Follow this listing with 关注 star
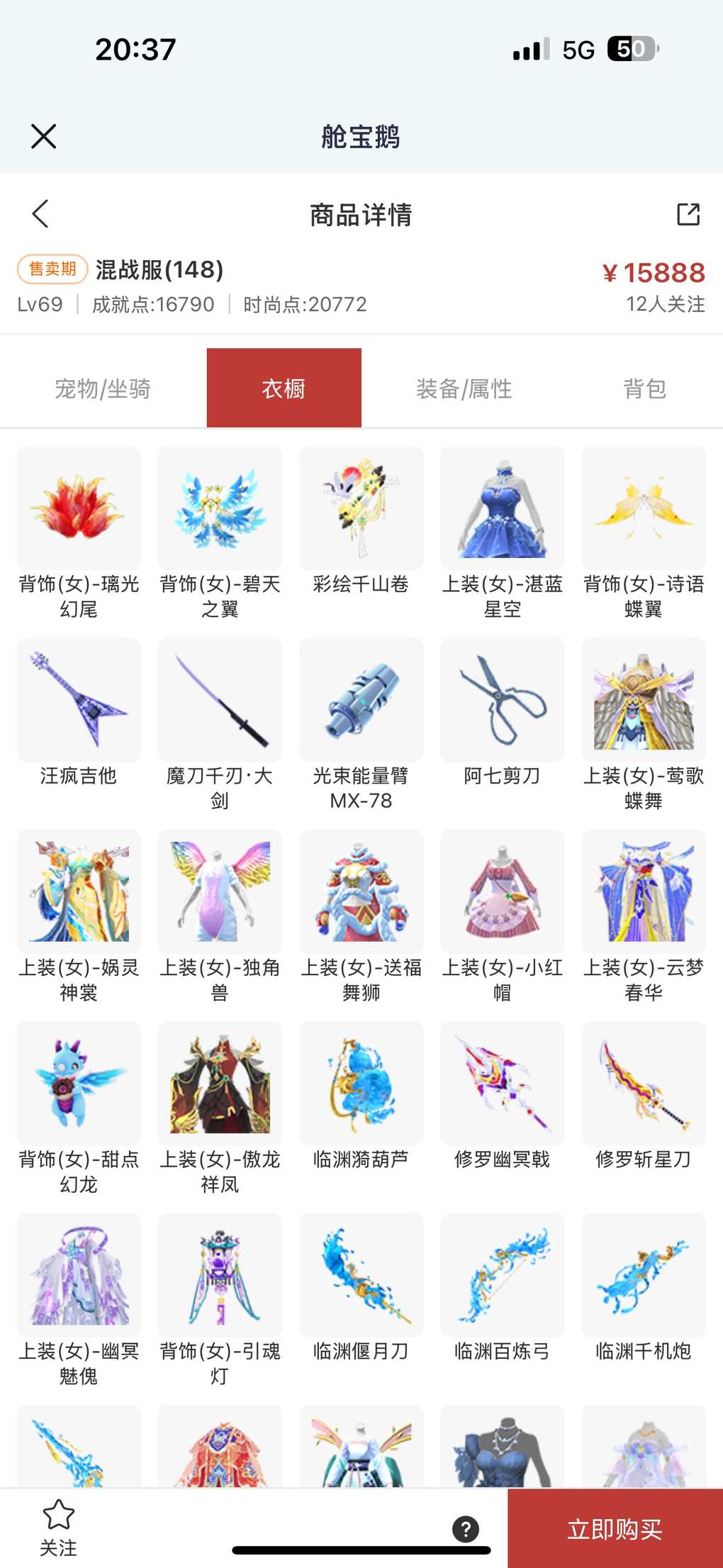 pyautogui.click(x=58, y=1527)
